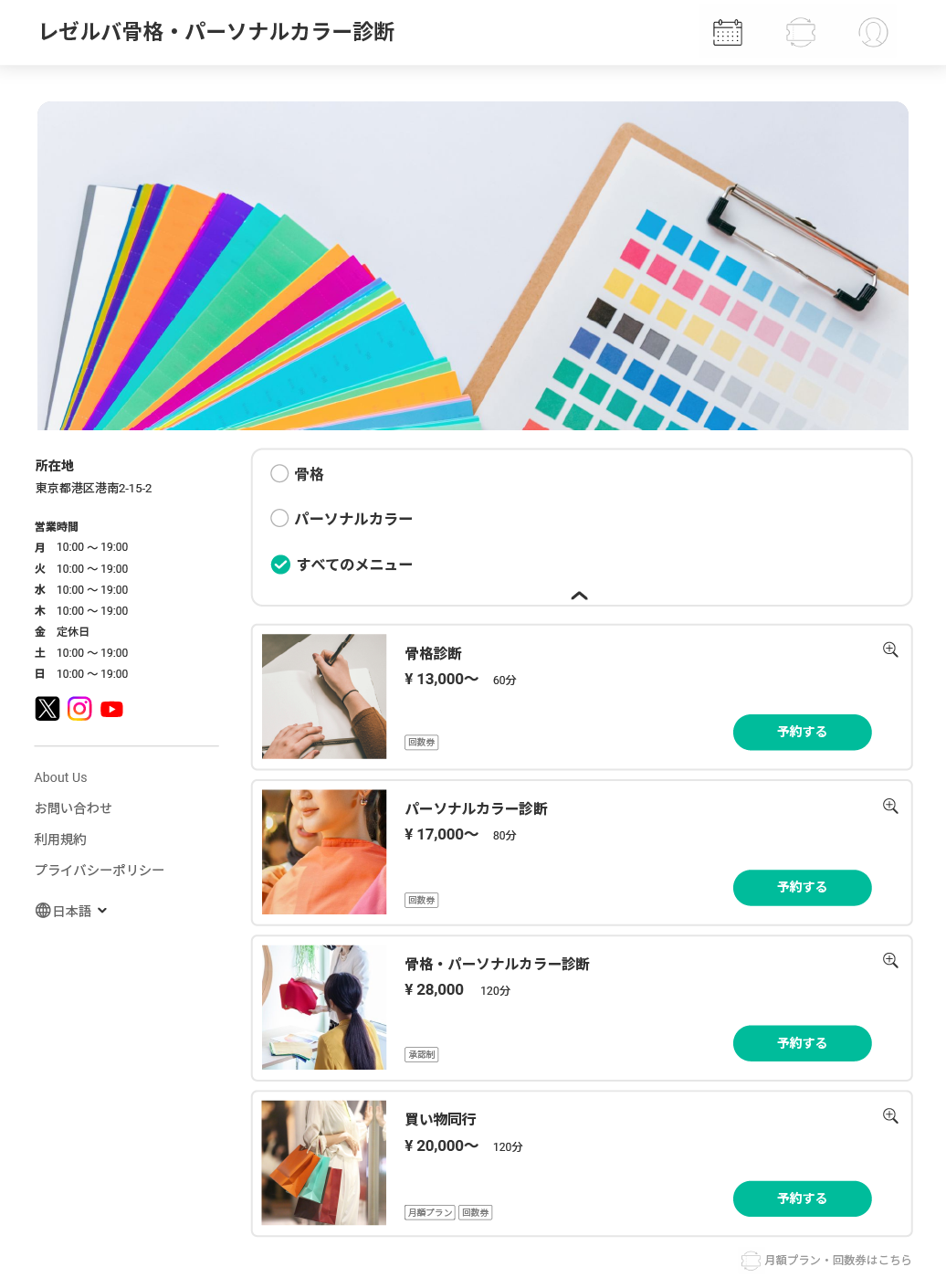Open 月額プラン・回数券はこちら link
Screen dimensions: 946x1288
tap(826, 1260)
